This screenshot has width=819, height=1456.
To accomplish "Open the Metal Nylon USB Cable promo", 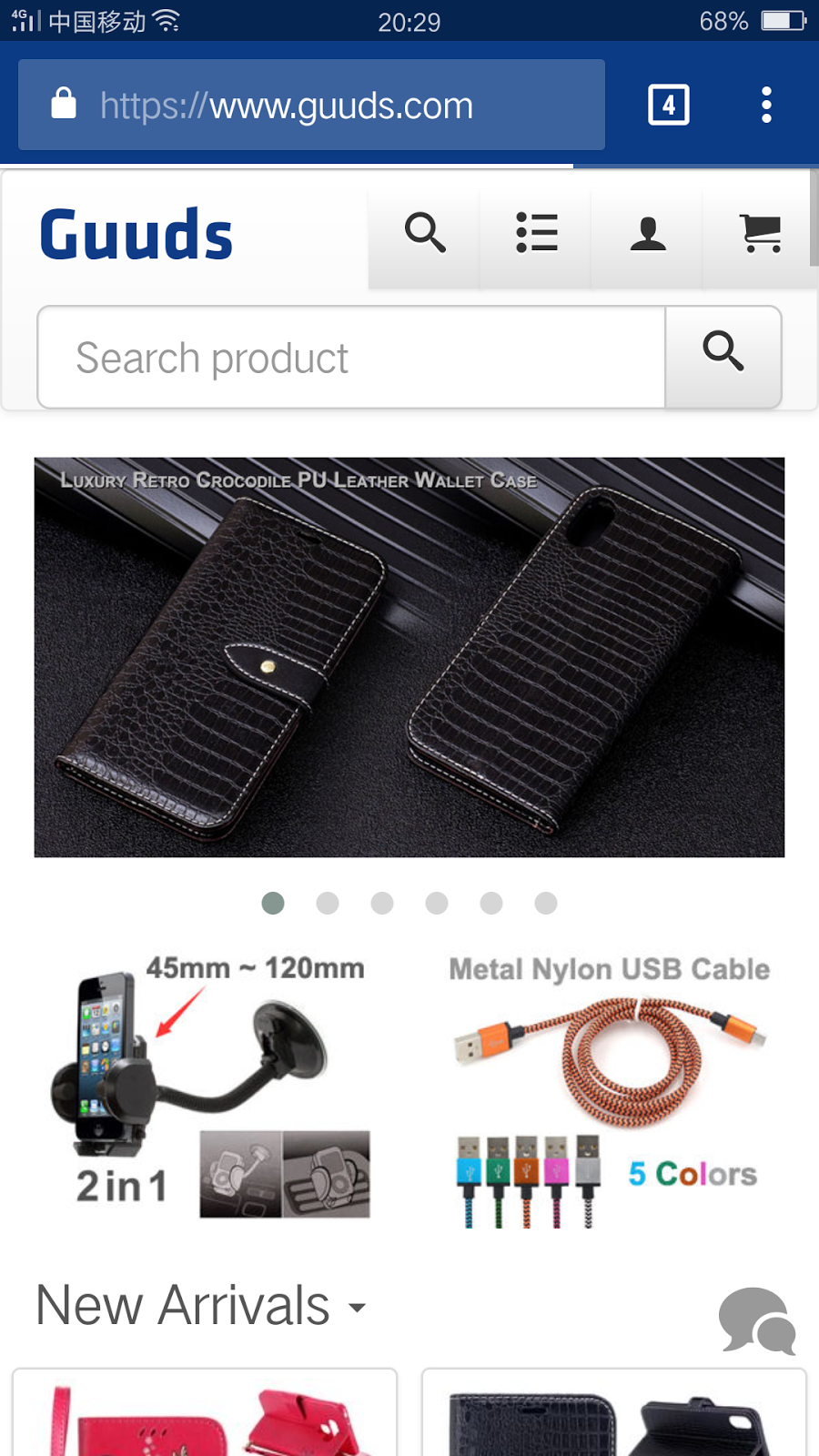I will (610, 1088).
